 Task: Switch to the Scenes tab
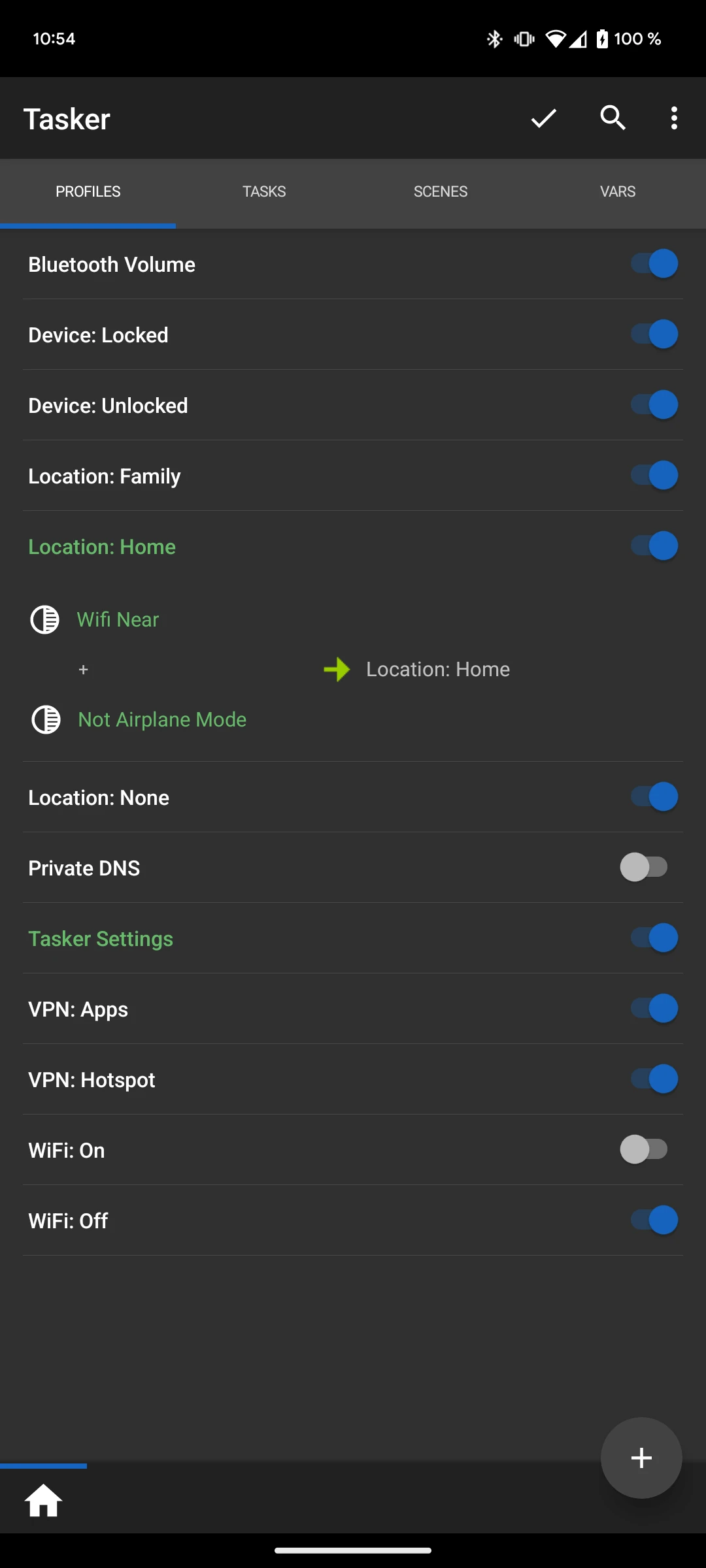pyautogui.click(x=441, y=191)
